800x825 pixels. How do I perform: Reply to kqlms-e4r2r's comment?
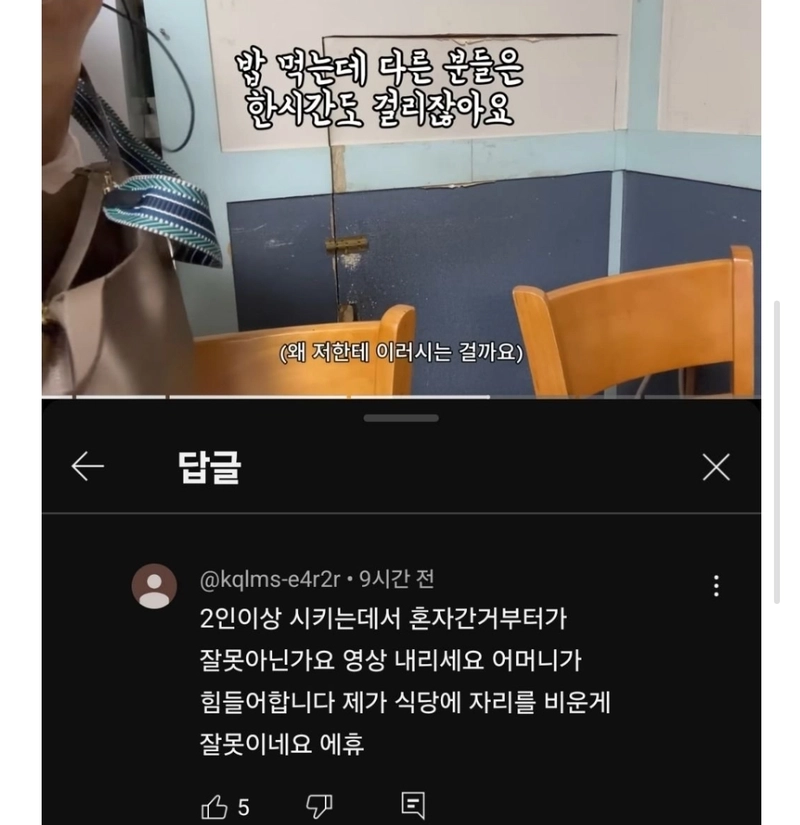413,805
